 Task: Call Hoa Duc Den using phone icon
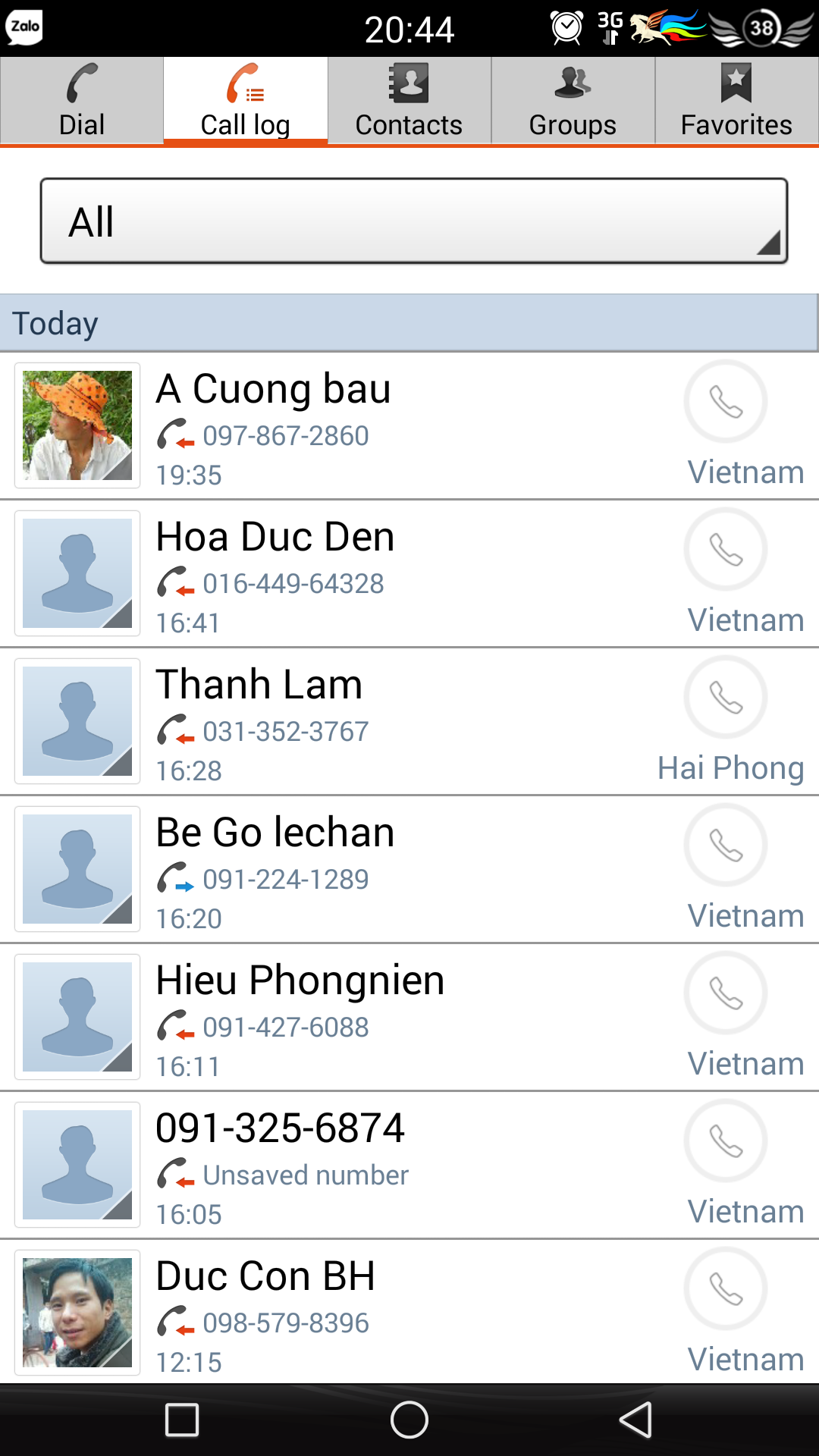pos(726,550)
